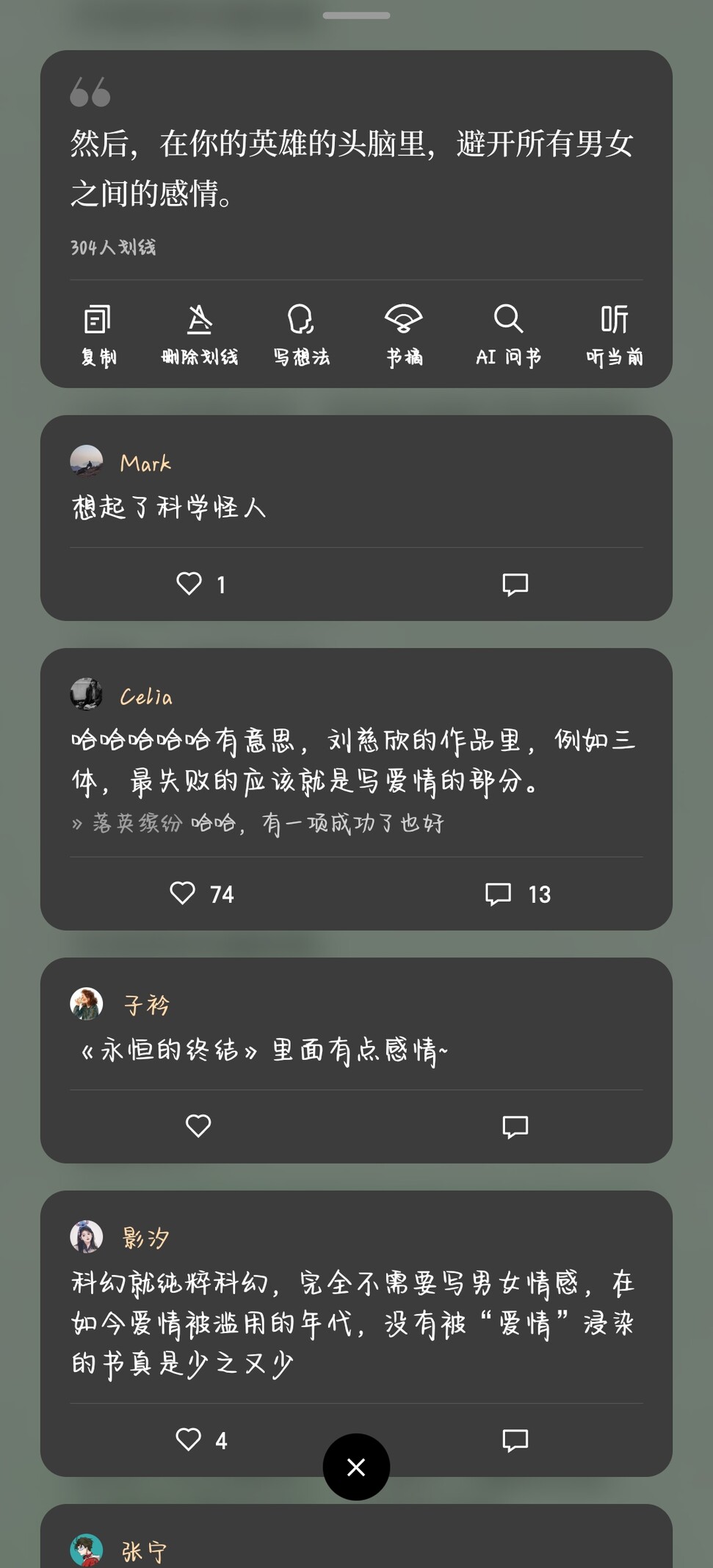Reply to 子衿's comment
713x1568 pixels.
[515, 1126]
